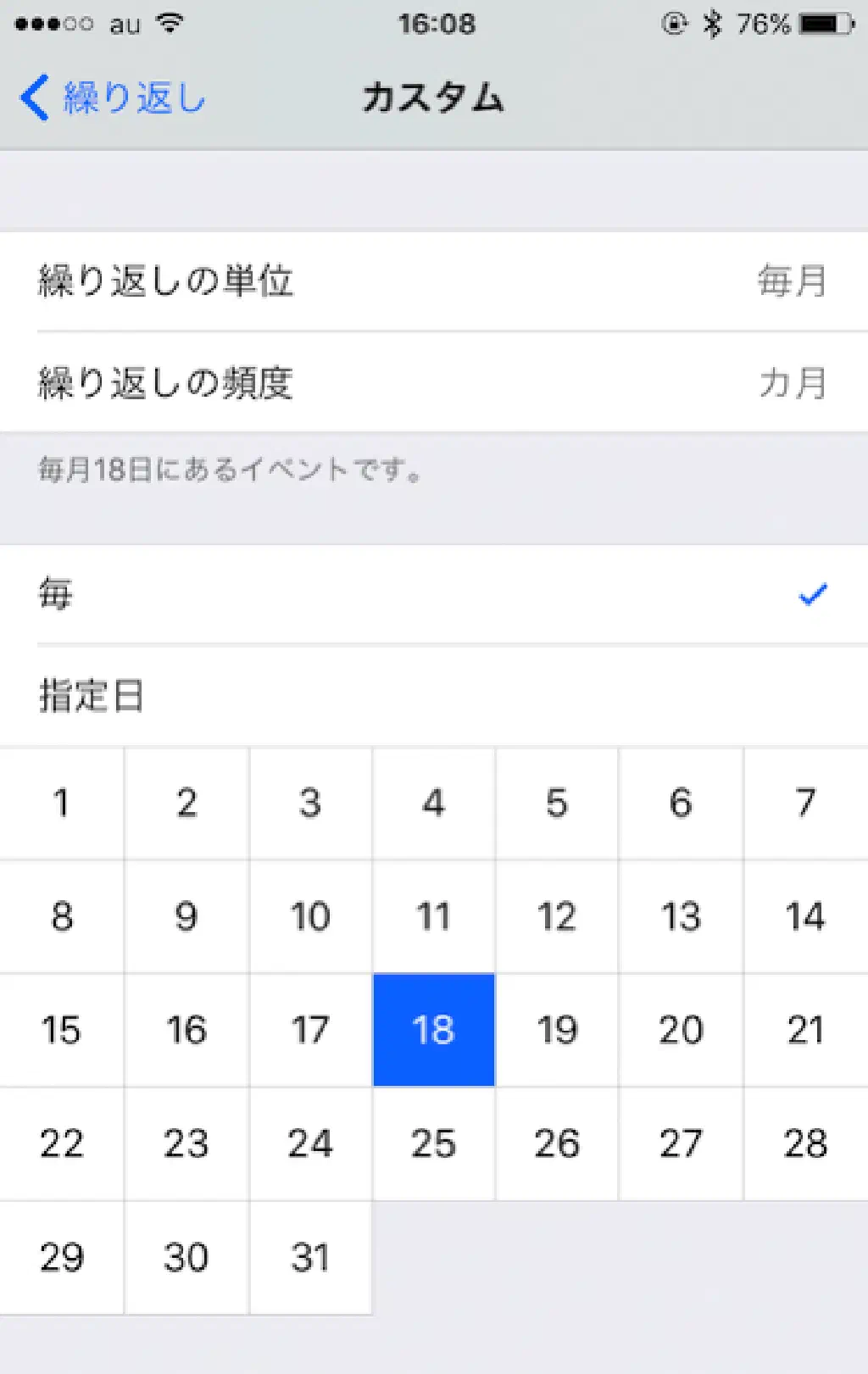The image size is (868, 1374).
Task: Choose day 3 in the date grid
Action: tap(310, 804)
